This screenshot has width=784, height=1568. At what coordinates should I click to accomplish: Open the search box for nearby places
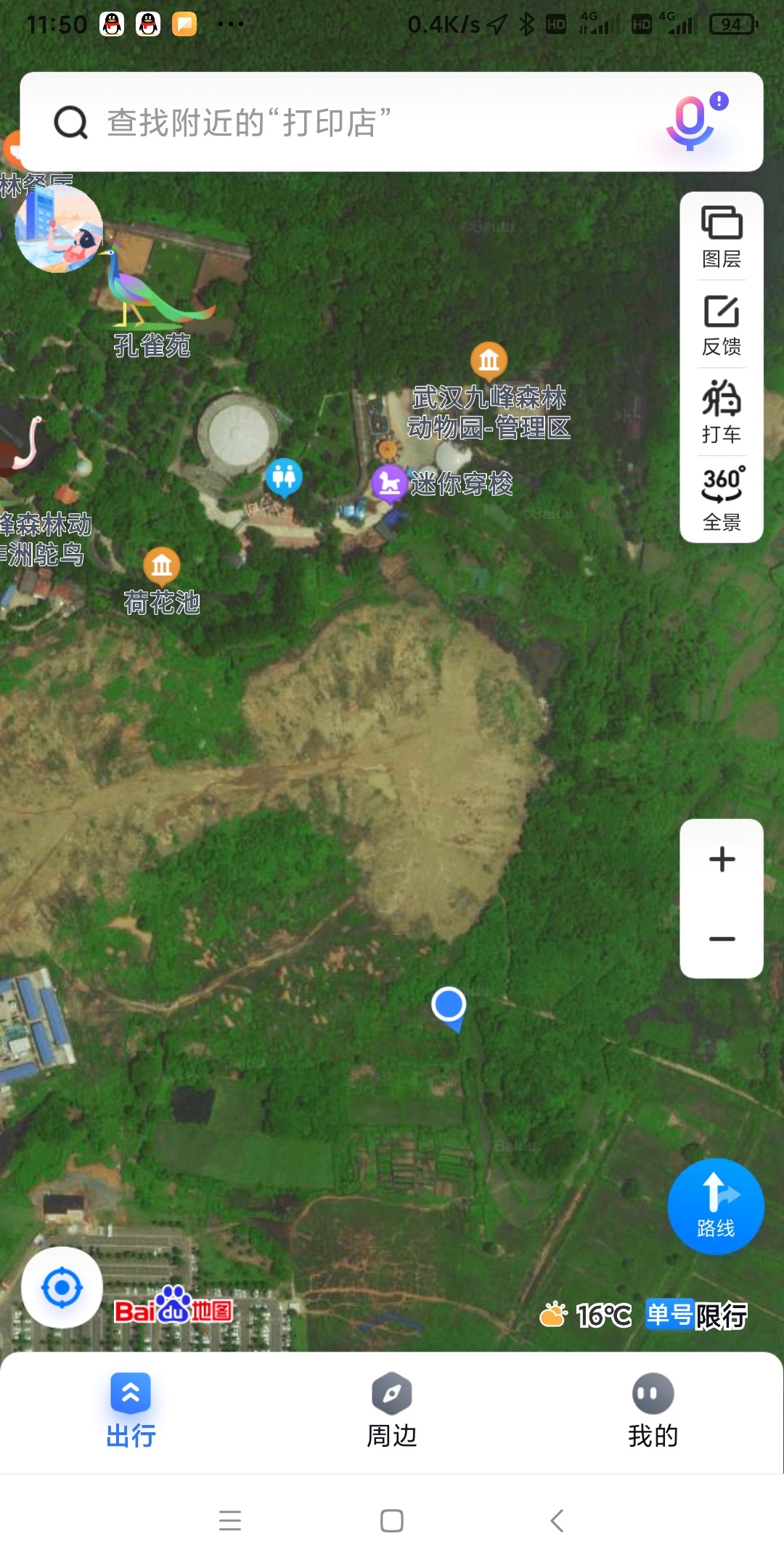tap(363, 122)
